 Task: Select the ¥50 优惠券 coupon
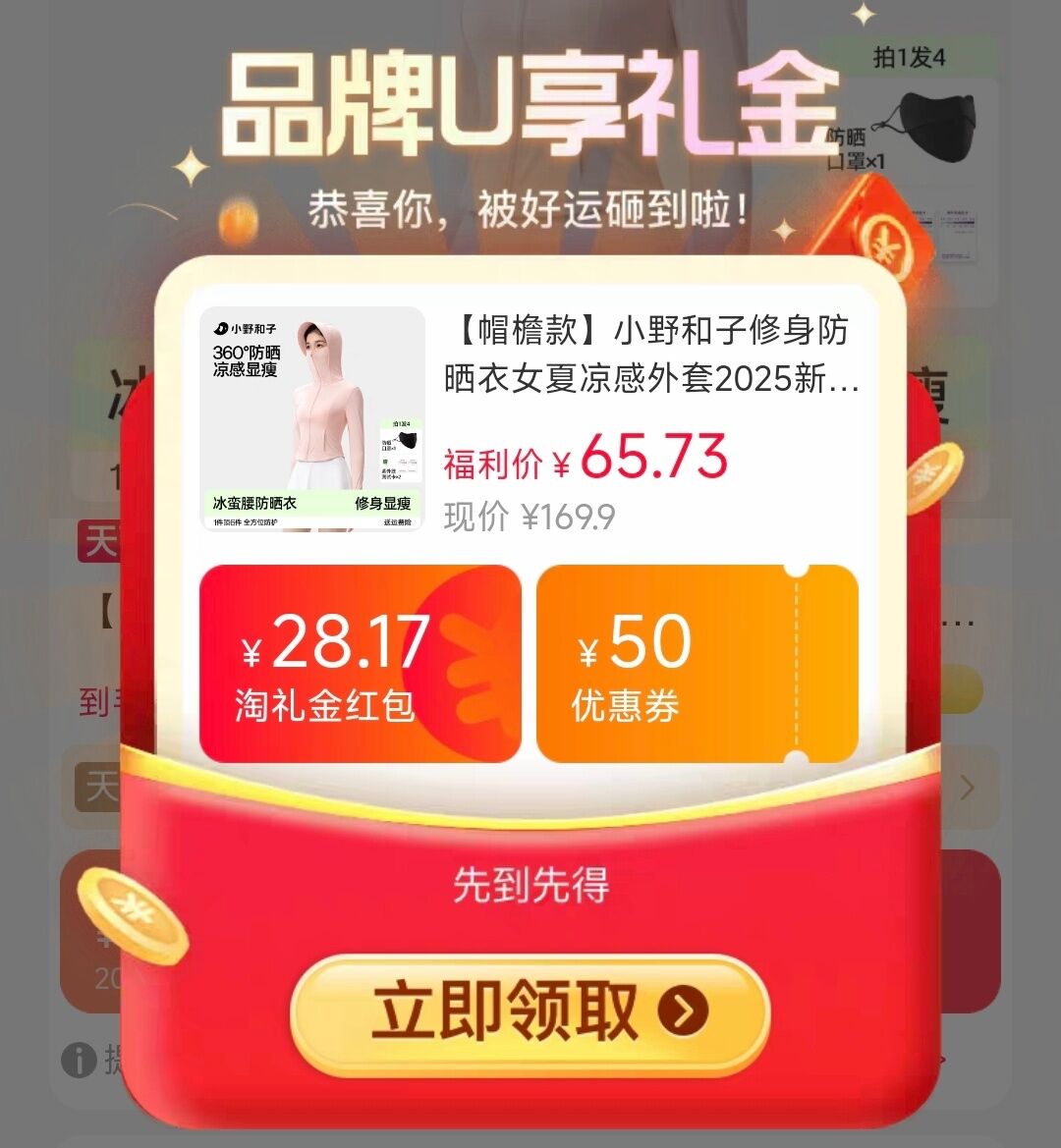[x=697, y=664]
